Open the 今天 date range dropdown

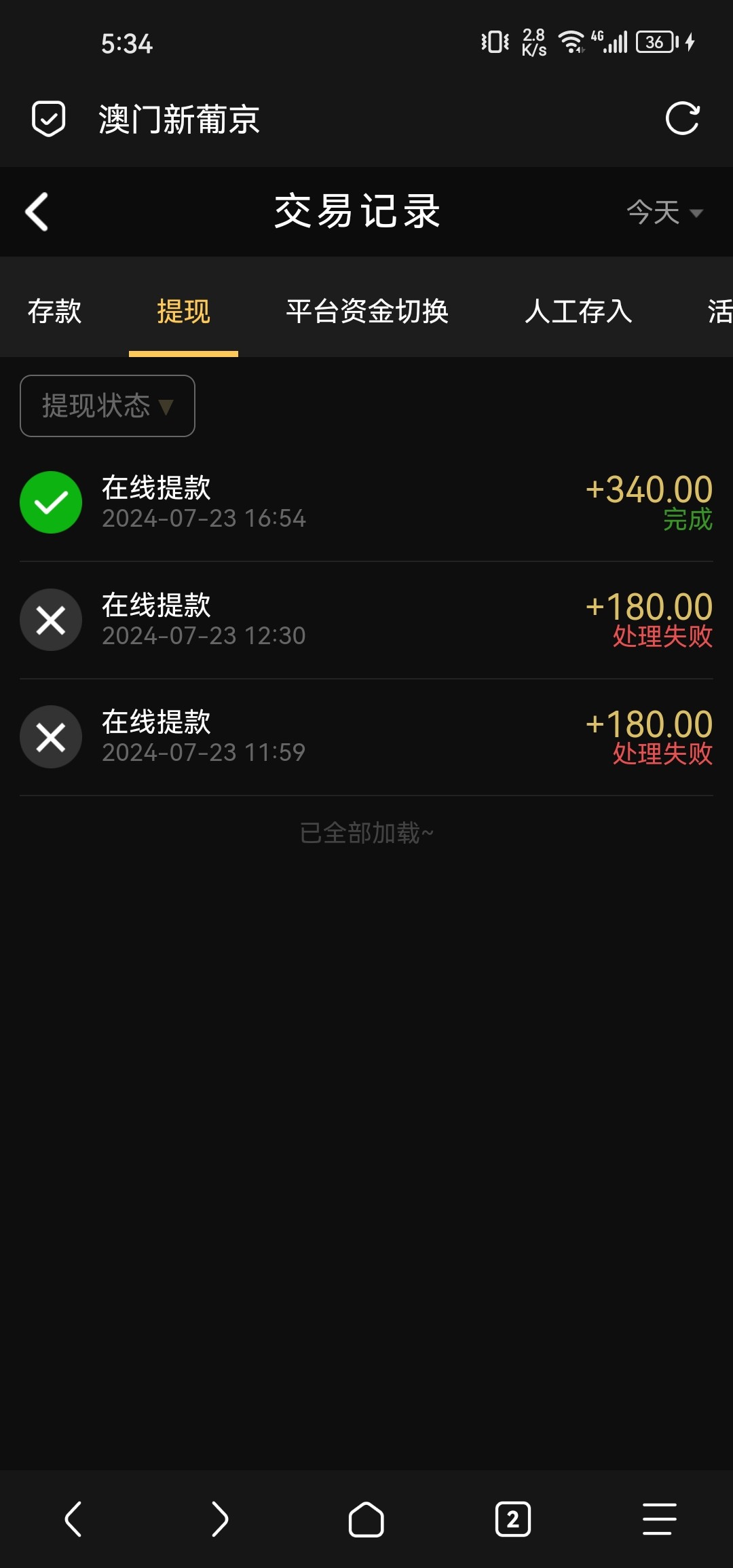pos(664,212)
